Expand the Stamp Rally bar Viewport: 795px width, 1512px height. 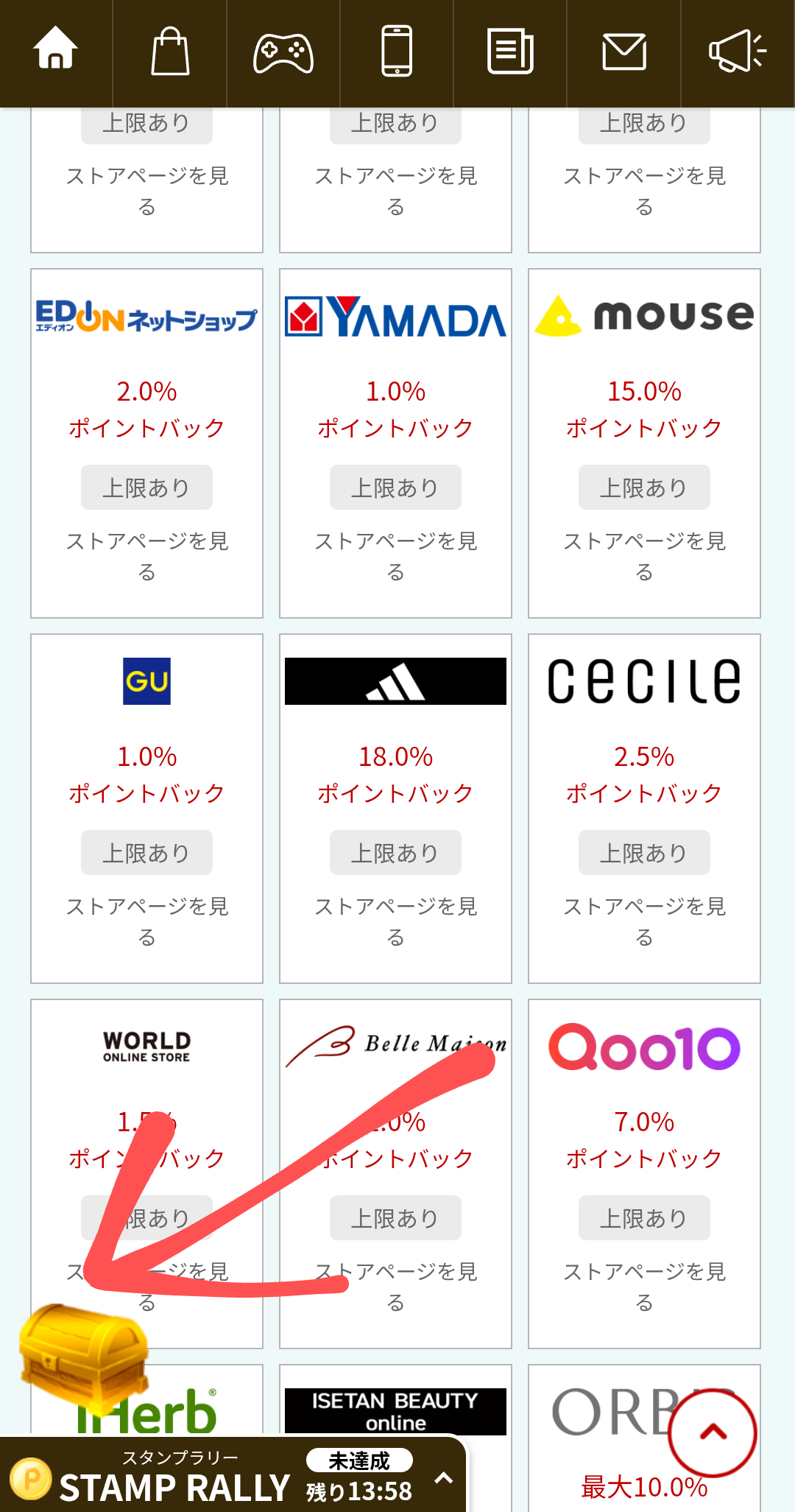[x=443, y=1477]
